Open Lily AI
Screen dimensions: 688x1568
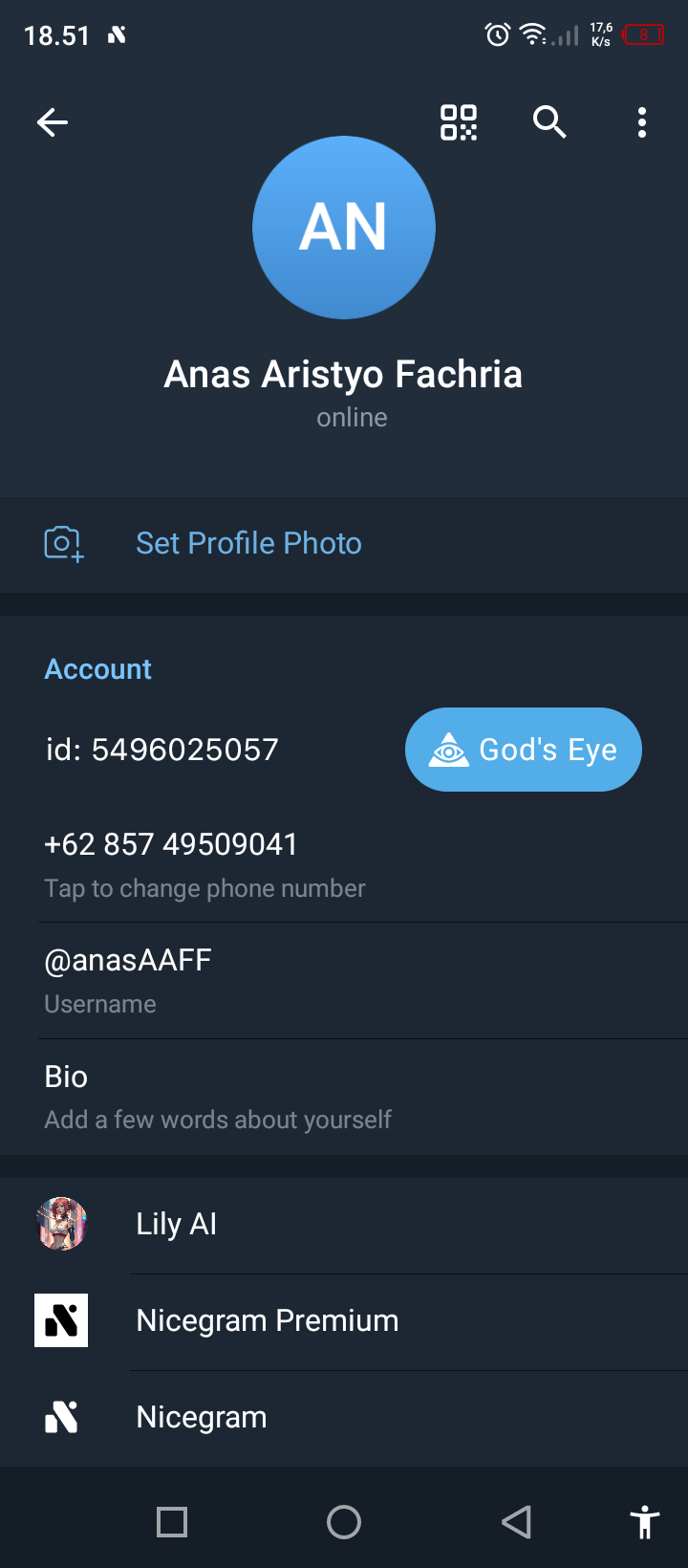(x=177, y=1224)
